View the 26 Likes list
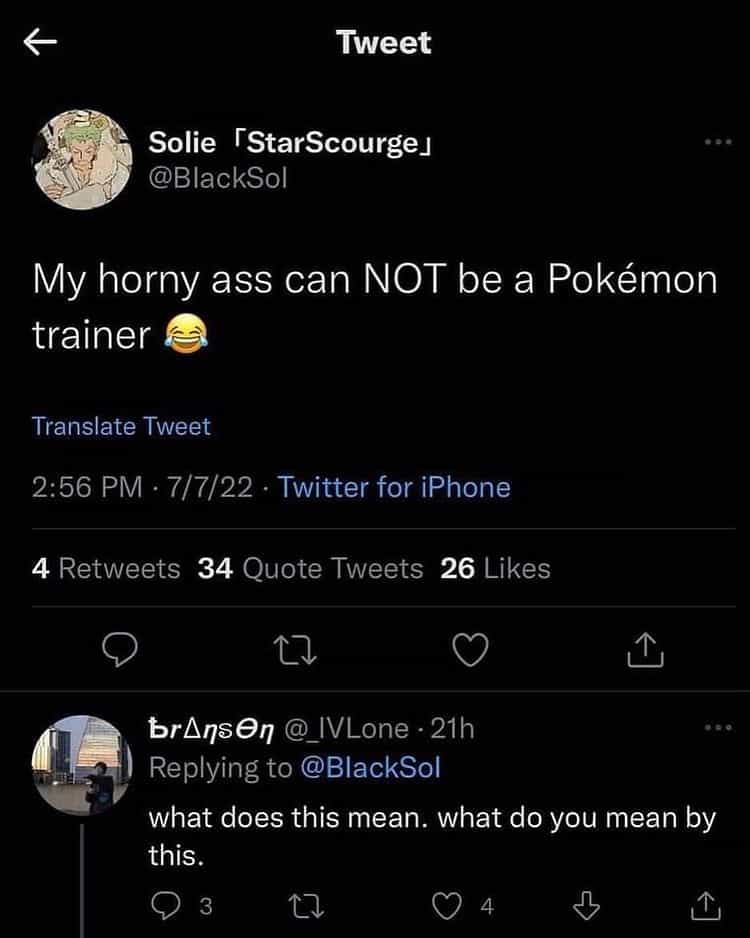The image size is (750, 938). click(x=495, y=569)
